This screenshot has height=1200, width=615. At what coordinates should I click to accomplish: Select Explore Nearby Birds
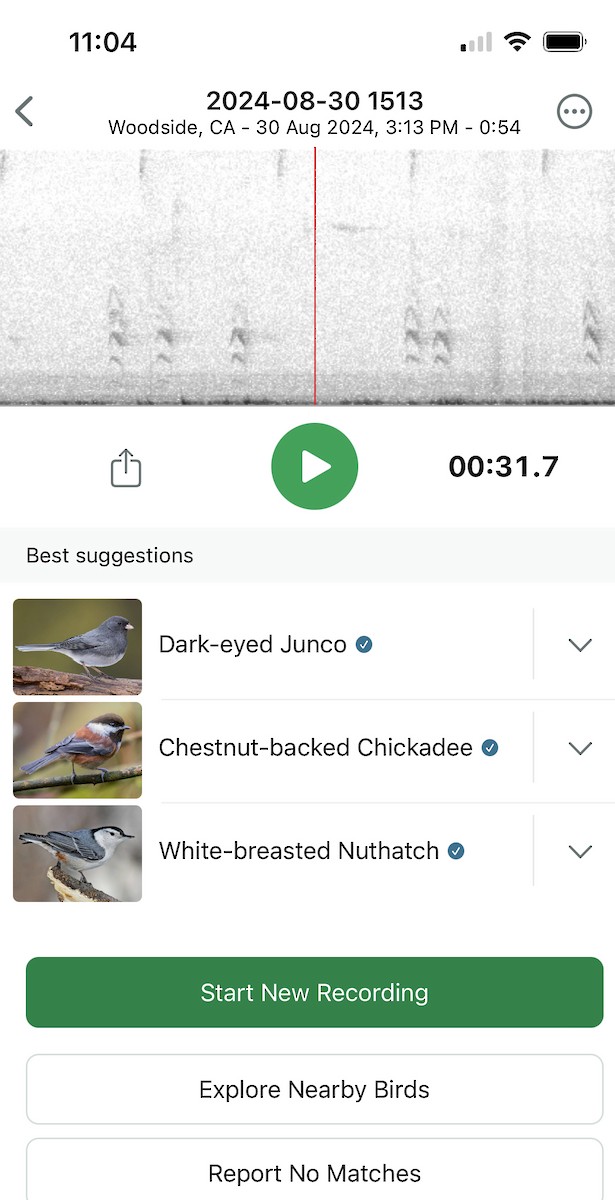tap(314, 1089)
